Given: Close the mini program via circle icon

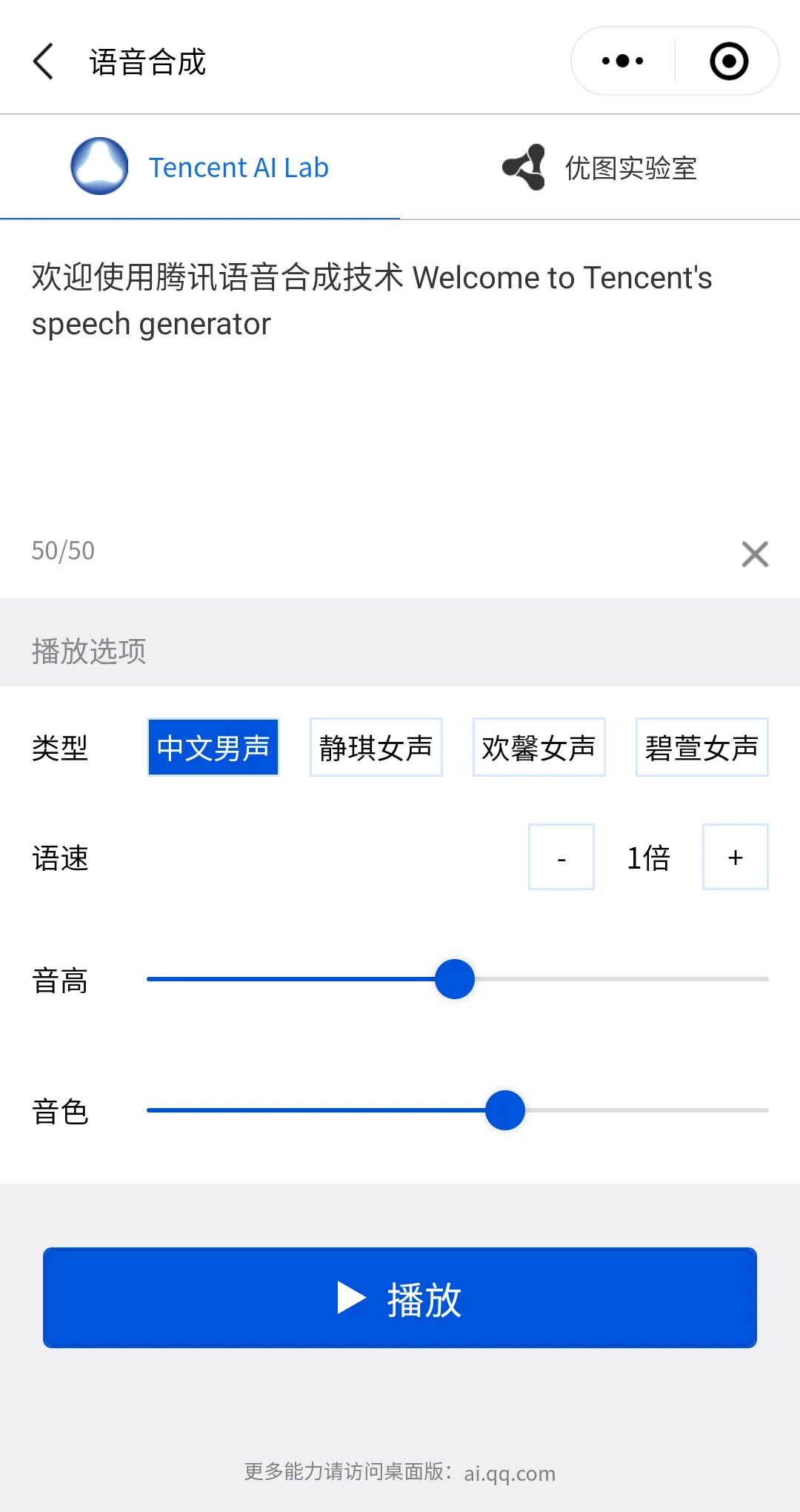Looking at the screenshot, I should (729, 62).
